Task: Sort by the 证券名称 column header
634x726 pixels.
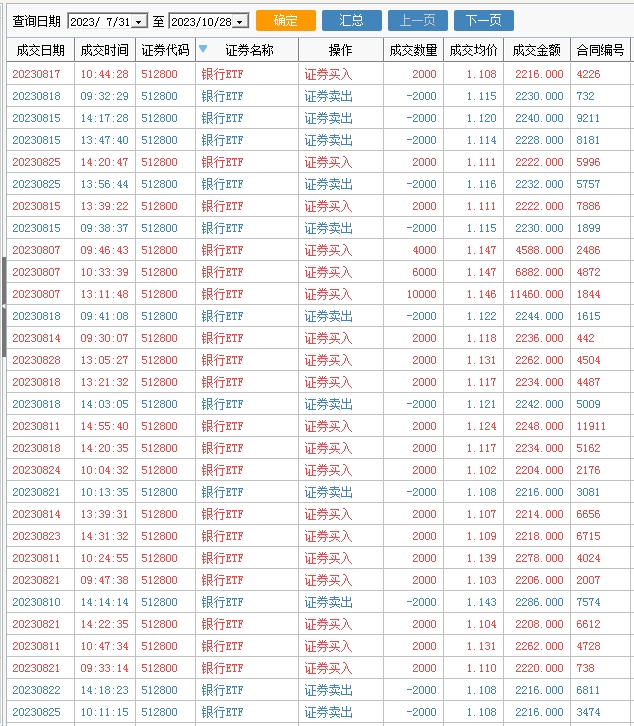Action: pos(247,50)
